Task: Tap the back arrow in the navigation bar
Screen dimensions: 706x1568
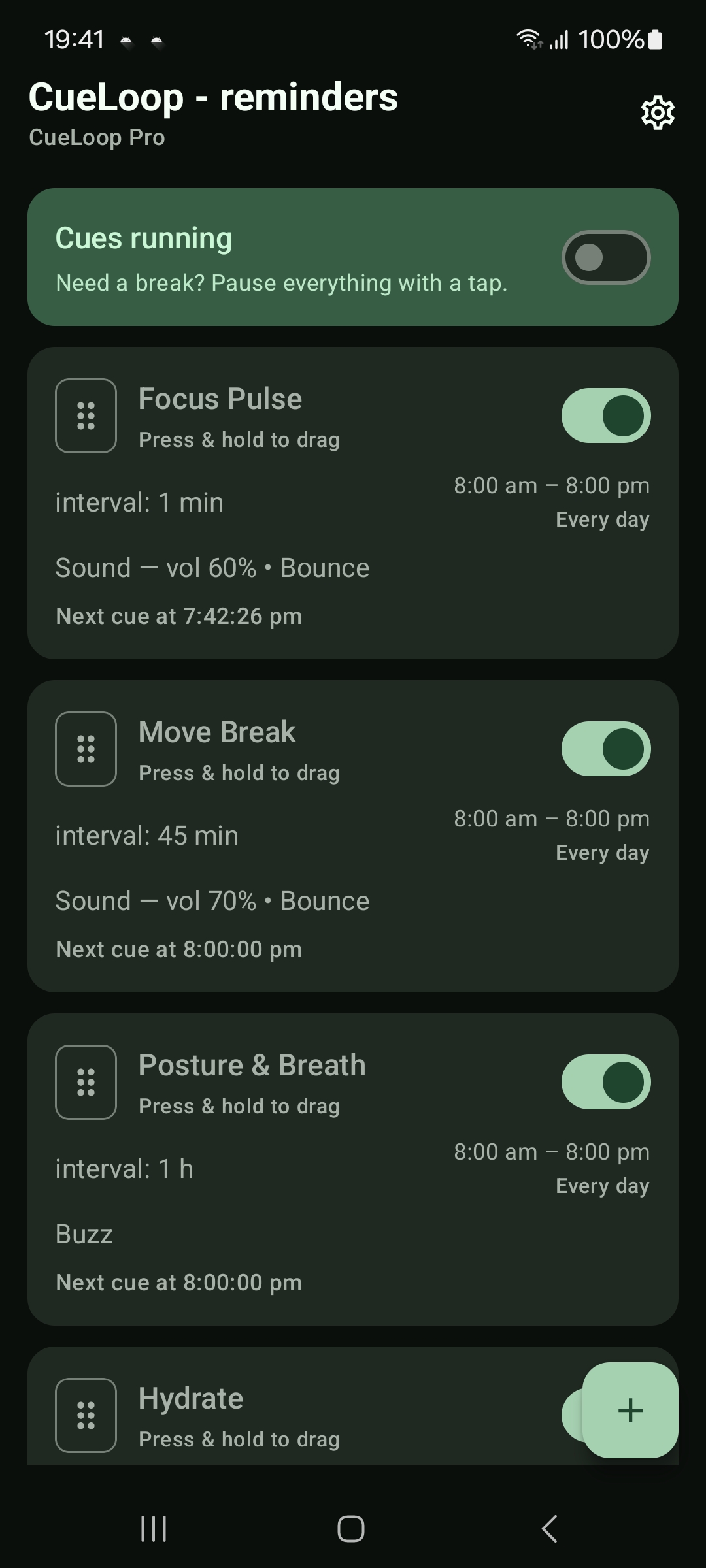Action: [x=549, y=1527]
